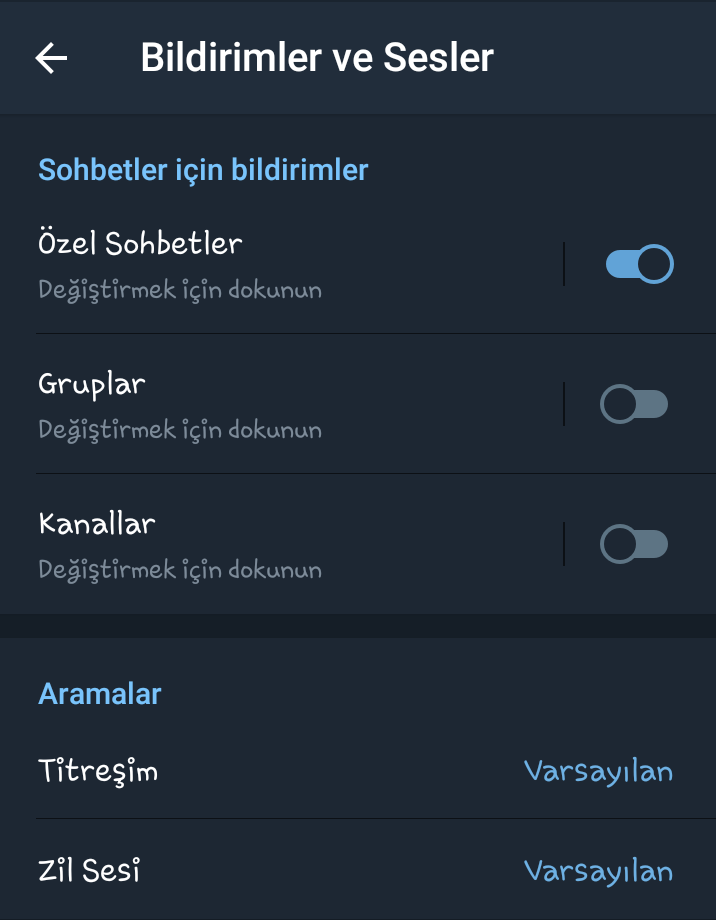Disable the Özel Sohbetler switch
The image size is (716, 920).
tap(639, 265)
